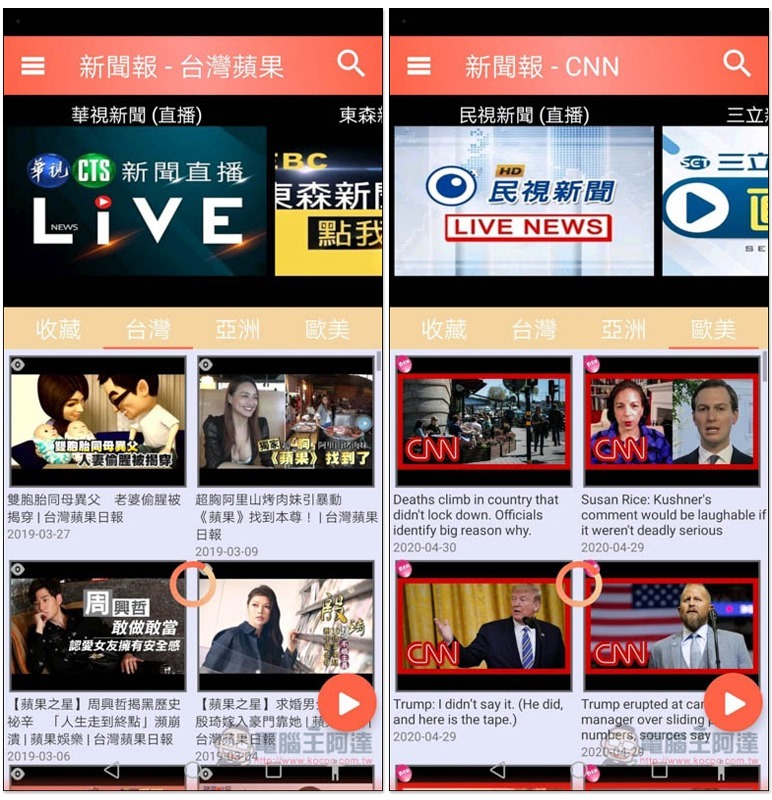Switch to 亞洲 tab on the 台灣蘋果 screen
The width and height of the screenshot is (772, 800).
[x=237, y=329]
